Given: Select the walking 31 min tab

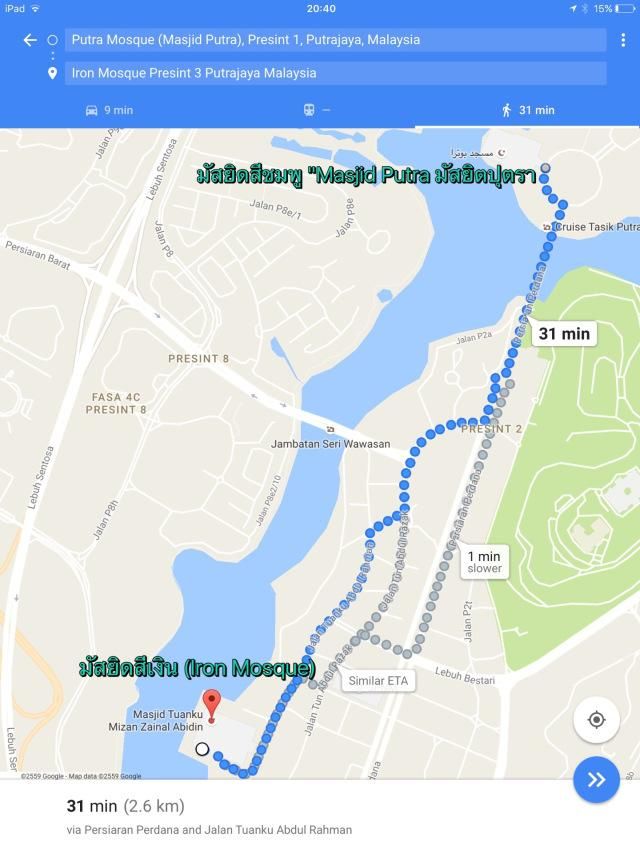Looking at the screenshot, I should point(528,110).
